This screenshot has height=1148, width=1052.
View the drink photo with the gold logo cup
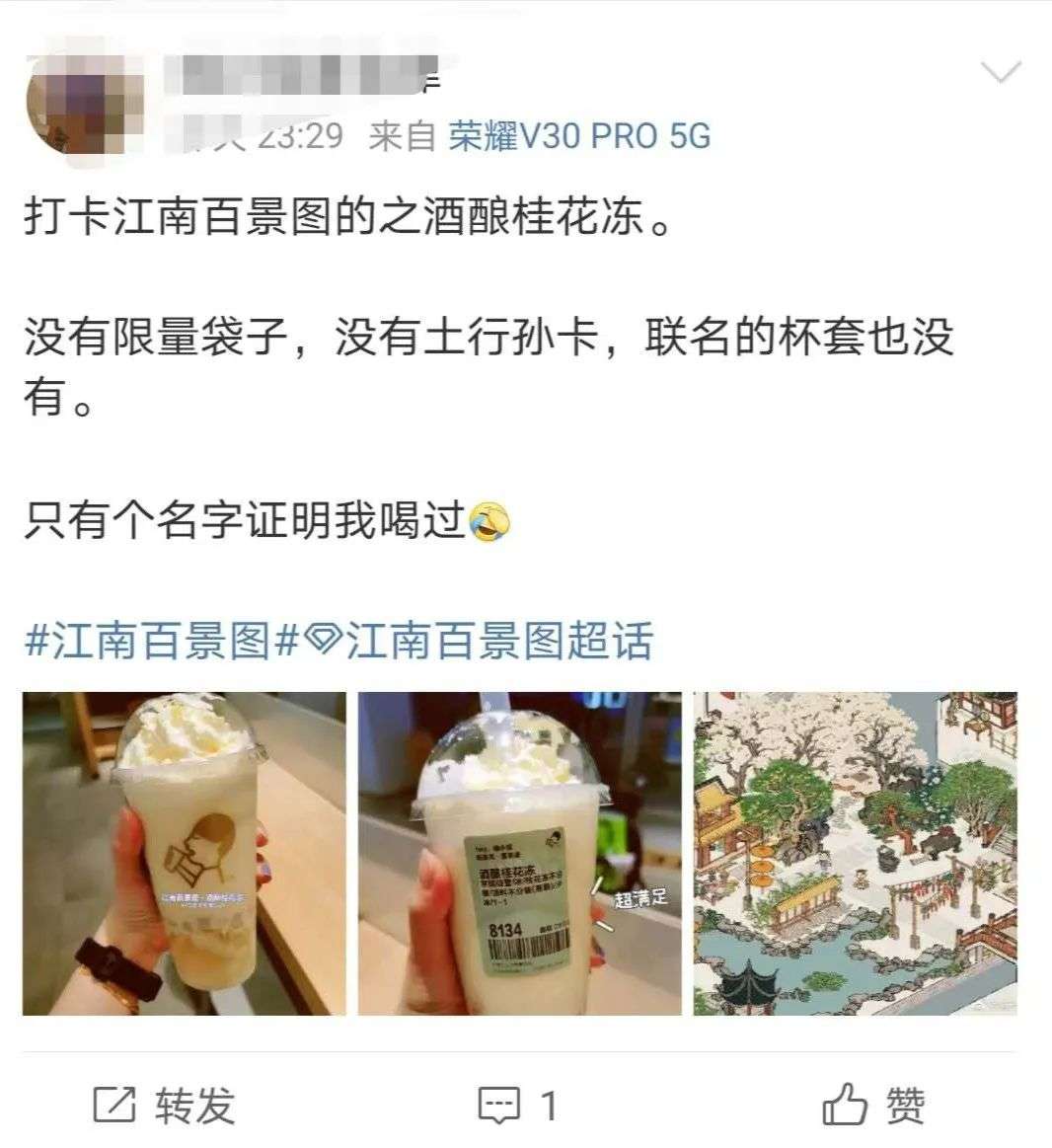(x=185, y=854)
